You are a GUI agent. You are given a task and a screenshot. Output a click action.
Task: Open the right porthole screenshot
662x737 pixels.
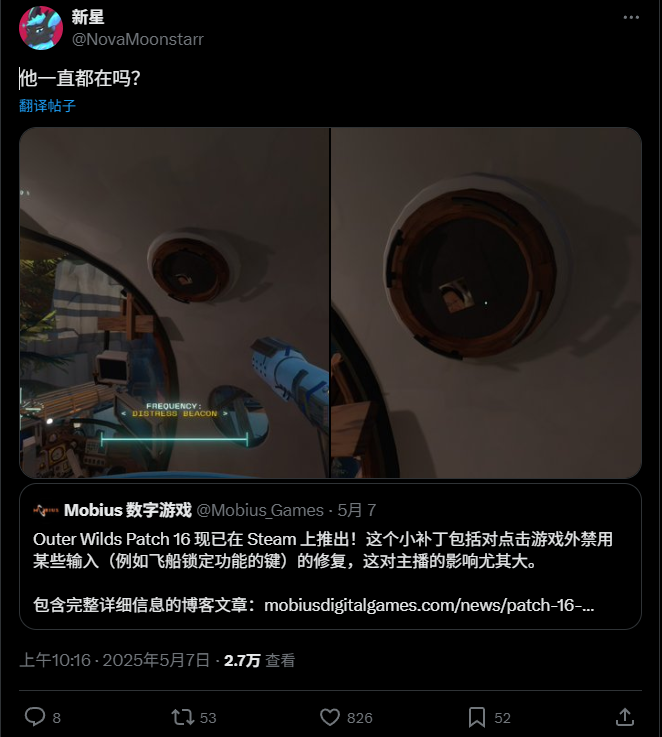(486, 302)
